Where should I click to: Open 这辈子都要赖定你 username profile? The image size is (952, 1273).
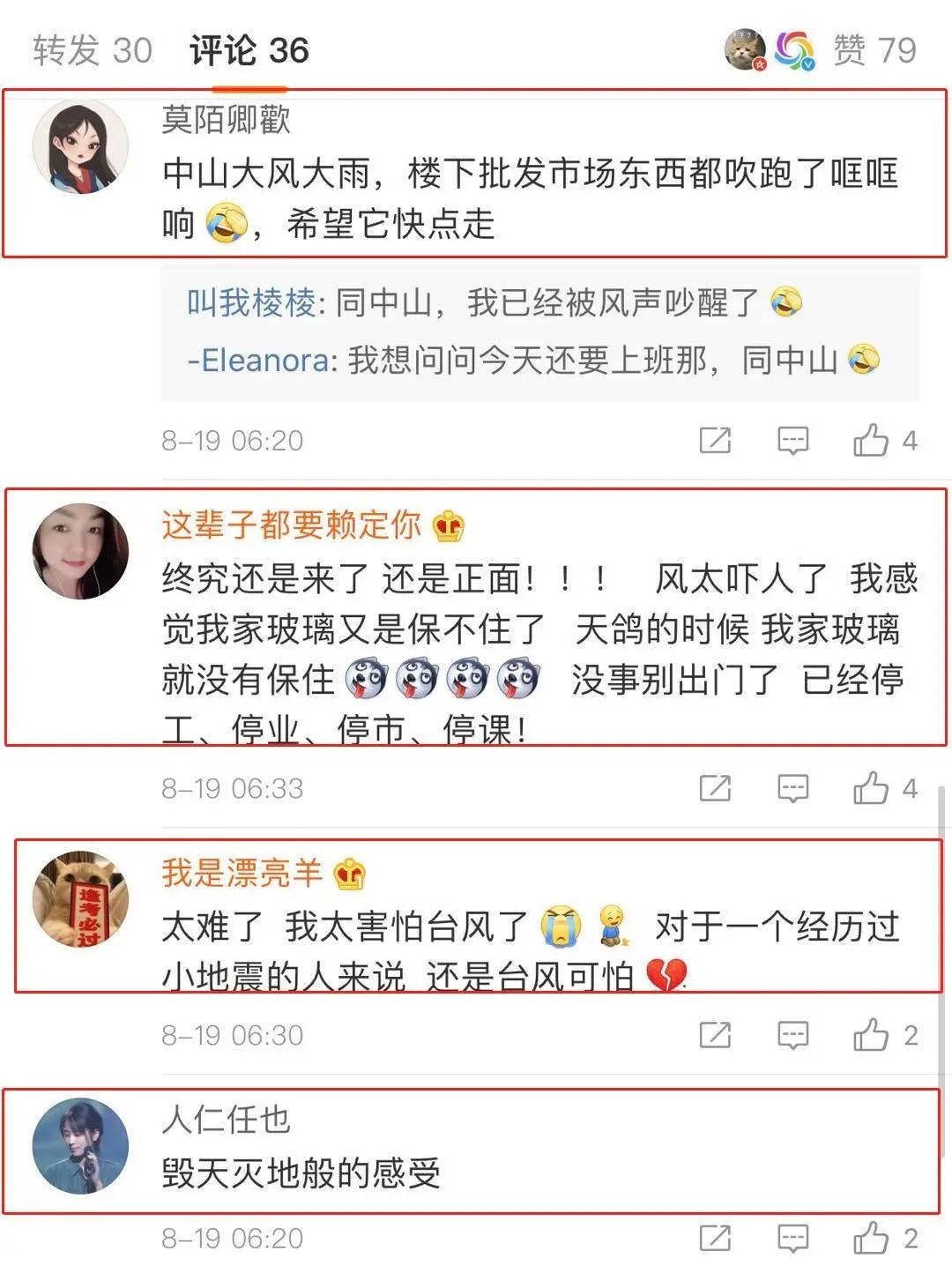click(x=291, y=525)
